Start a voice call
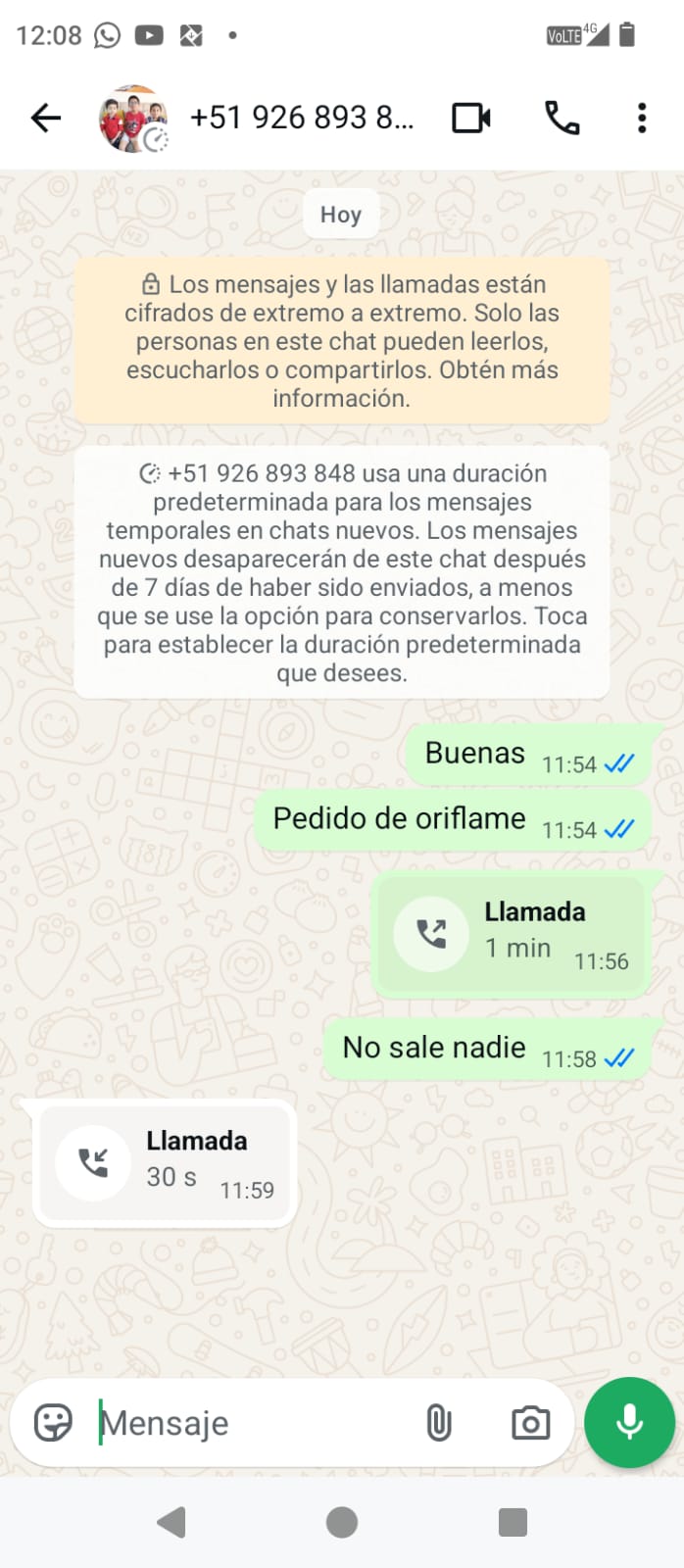This screenshot has height=1568, width=684. click(x=562, y=119)
